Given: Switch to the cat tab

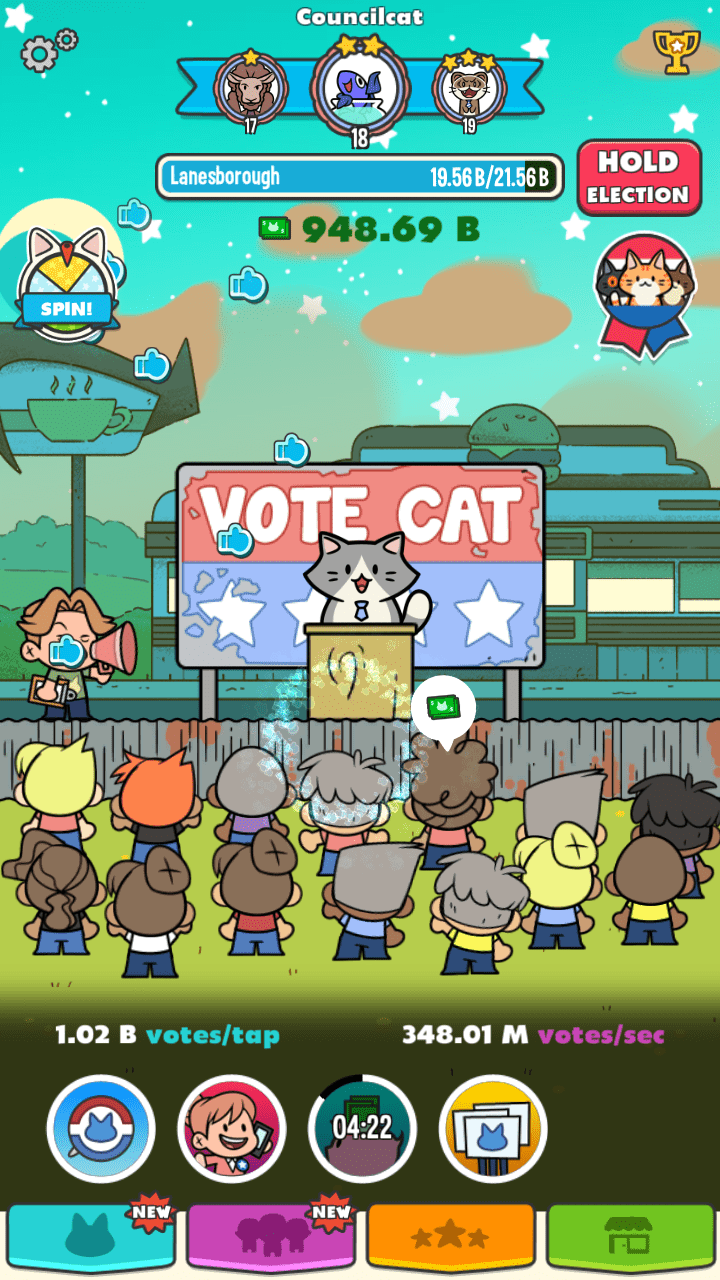Looking at the screenshot, I should point(92,1238).
